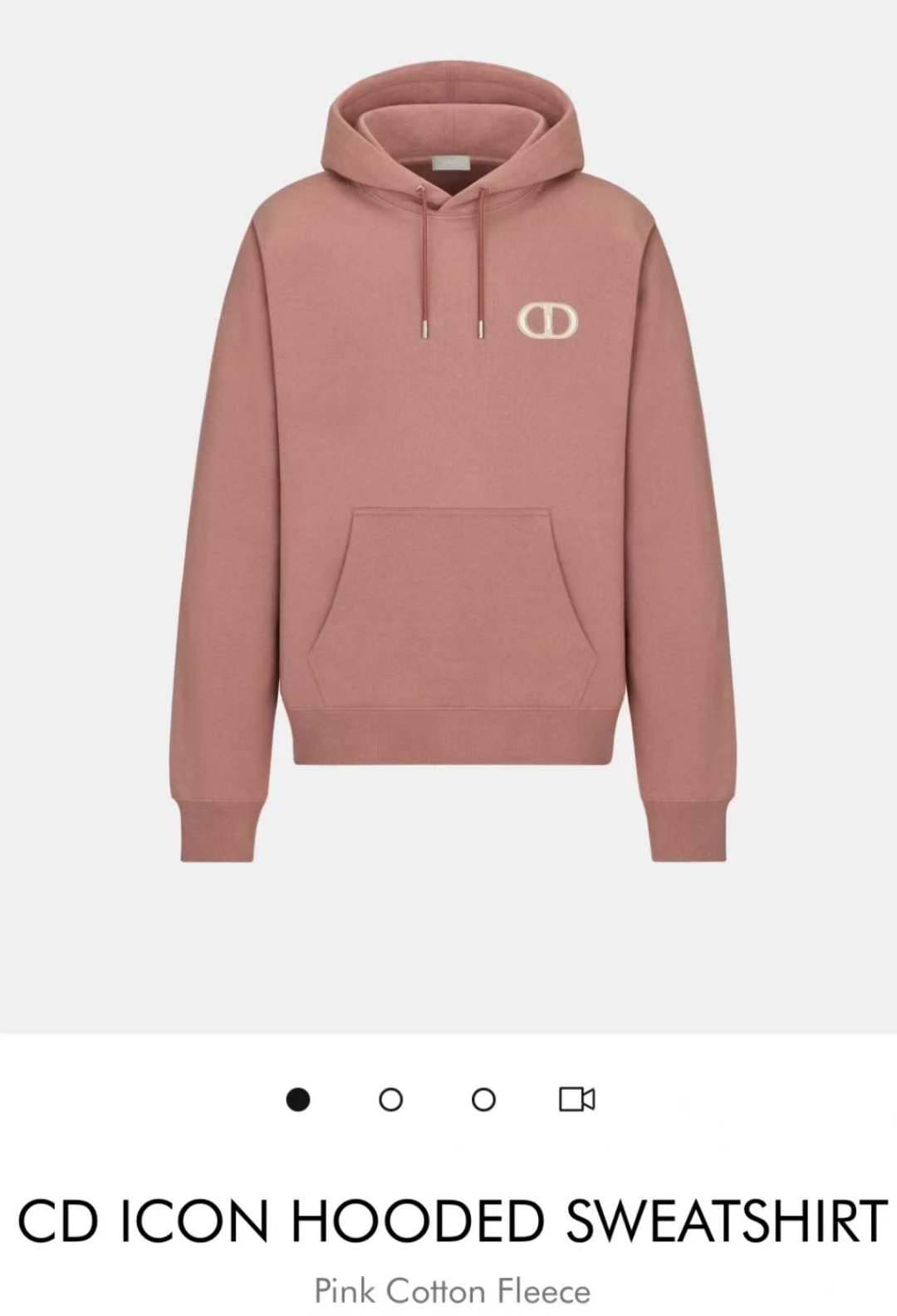897x1316 pixels.
Task: Select the third image indicator dot
Action: point(483,1100)
